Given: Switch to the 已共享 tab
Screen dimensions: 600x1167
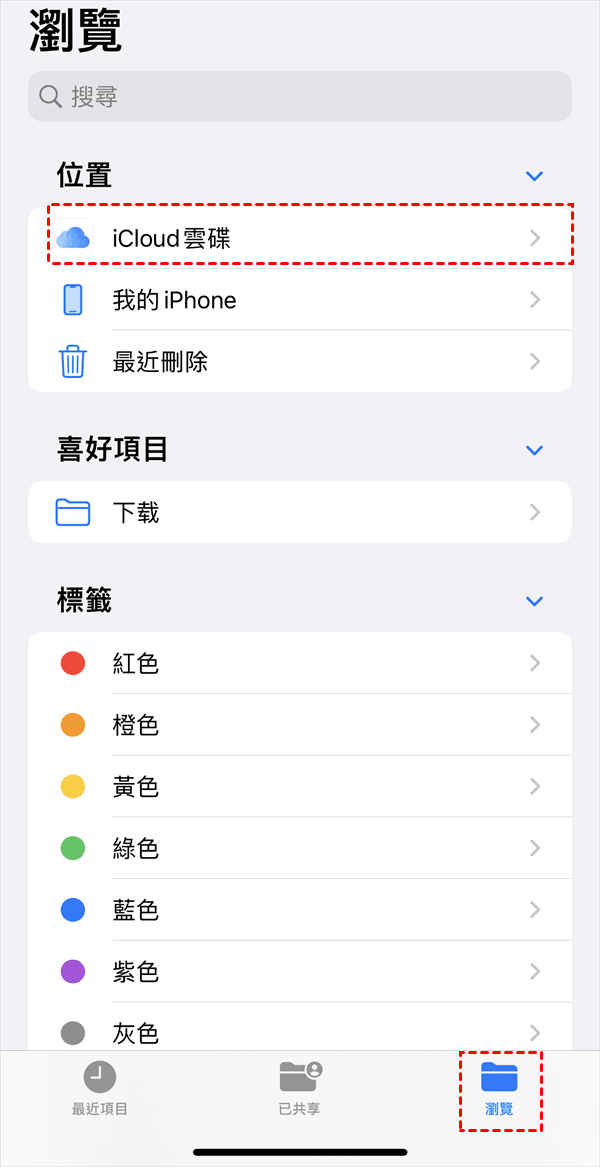Looking at the screenshot, I should [x=299, y=1088].
